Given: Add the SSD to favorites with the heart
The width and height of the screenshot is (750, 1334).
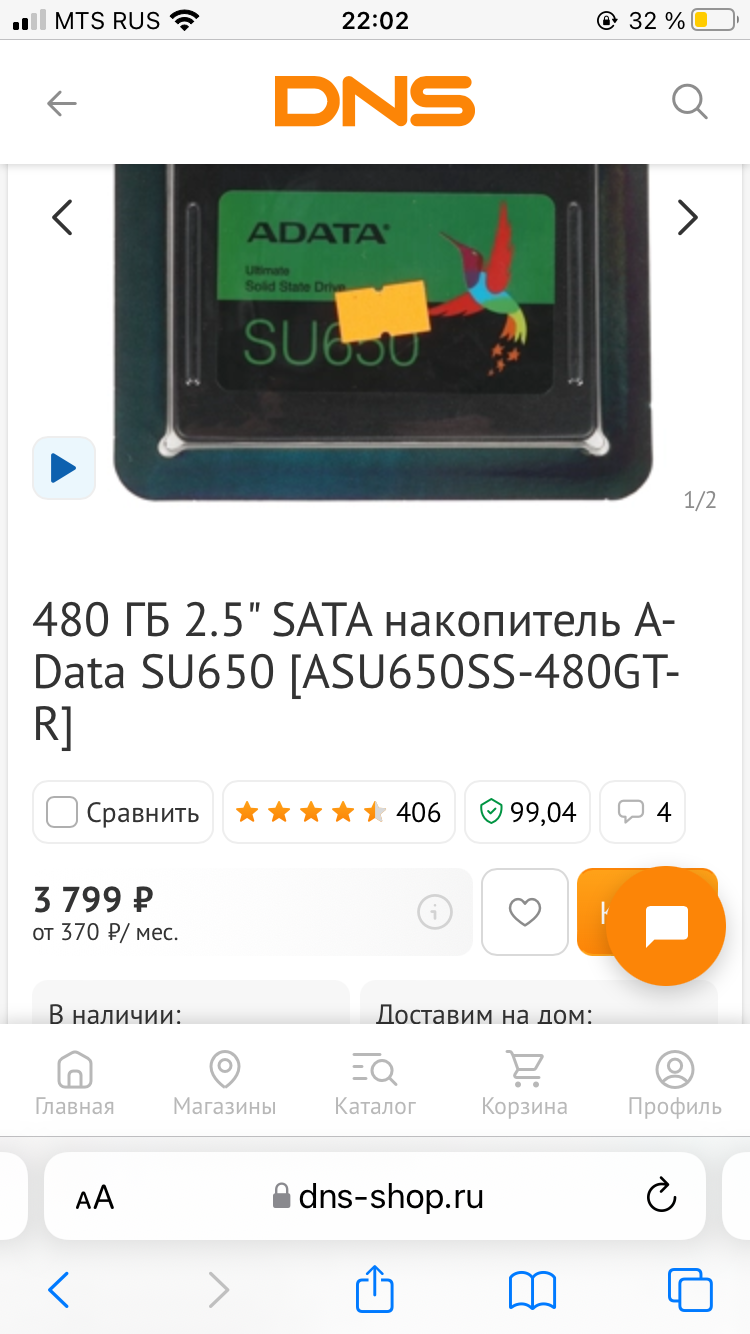Looking at the screenshot, I should pos(525,912).
